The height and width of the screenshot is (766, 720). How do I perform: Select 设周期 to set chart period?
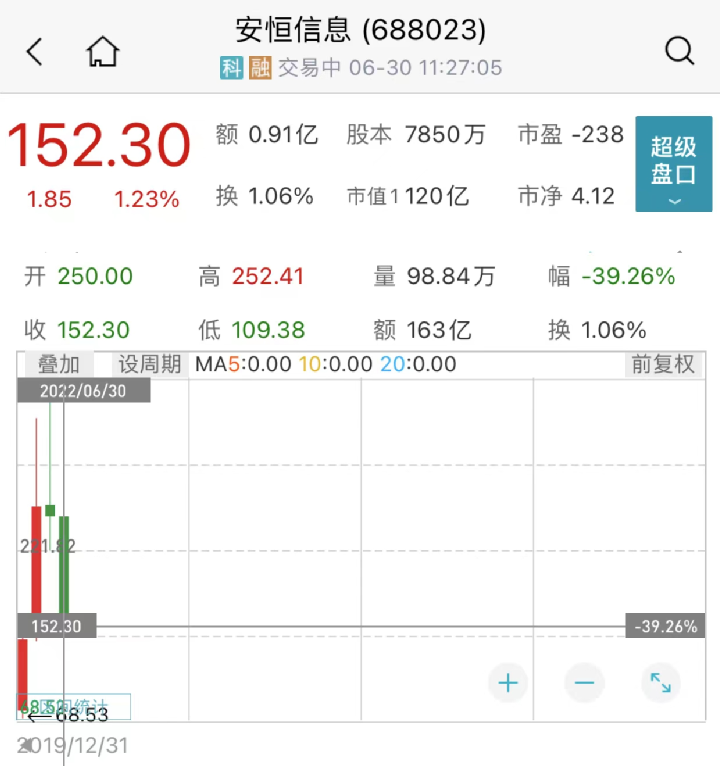pyautogui.click(x=150, y=365)
